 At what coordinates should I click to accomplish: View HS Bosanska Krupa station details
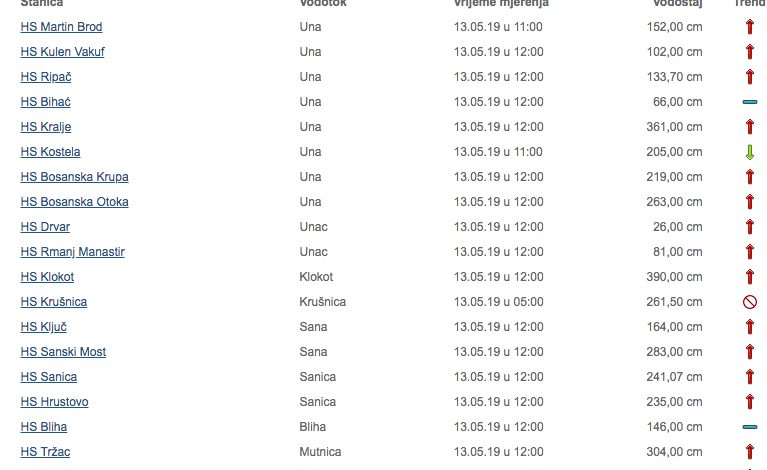click(x=74, y=177)
